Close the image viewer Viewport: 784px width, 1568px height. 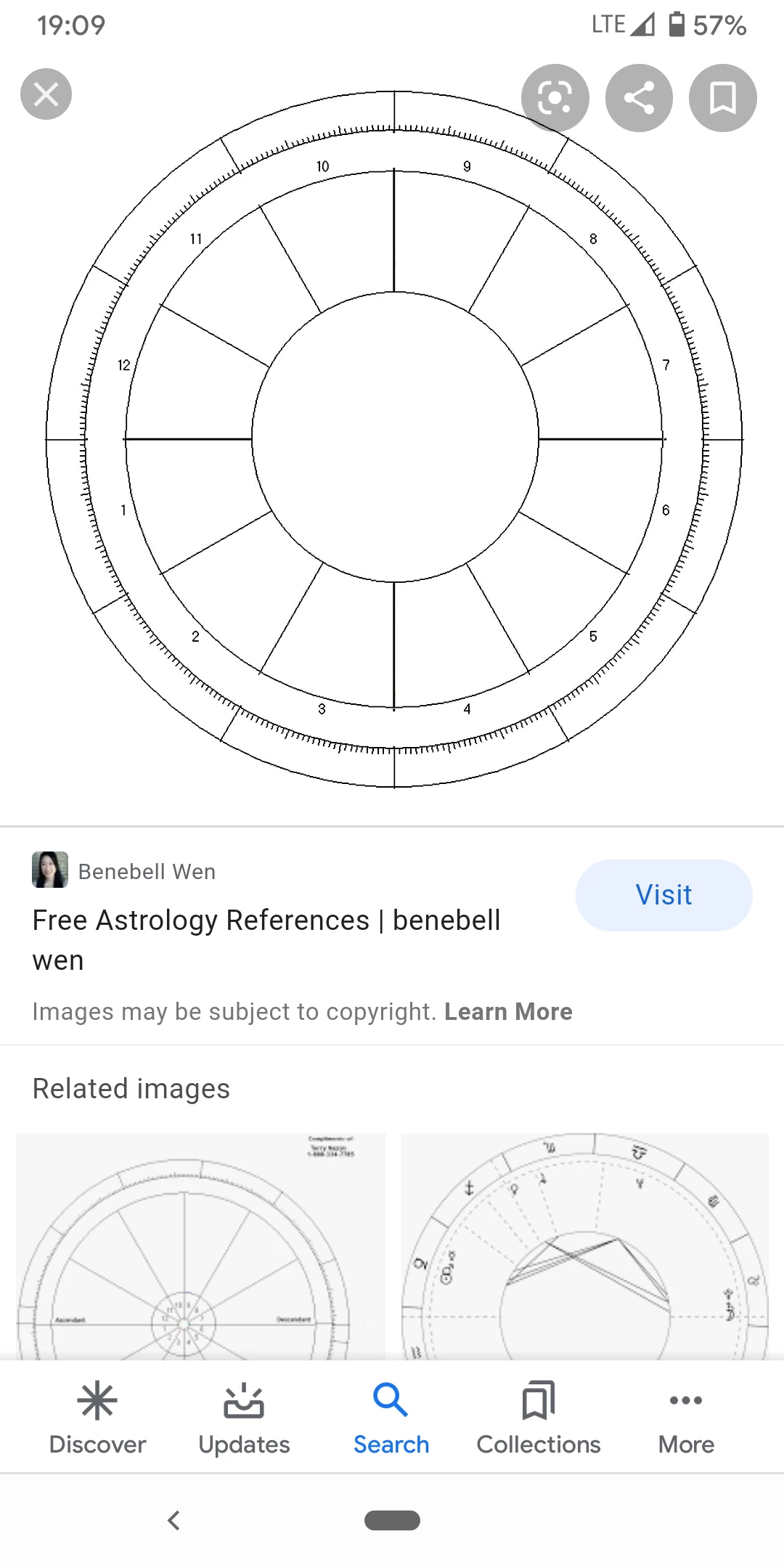tap(46, 94)
